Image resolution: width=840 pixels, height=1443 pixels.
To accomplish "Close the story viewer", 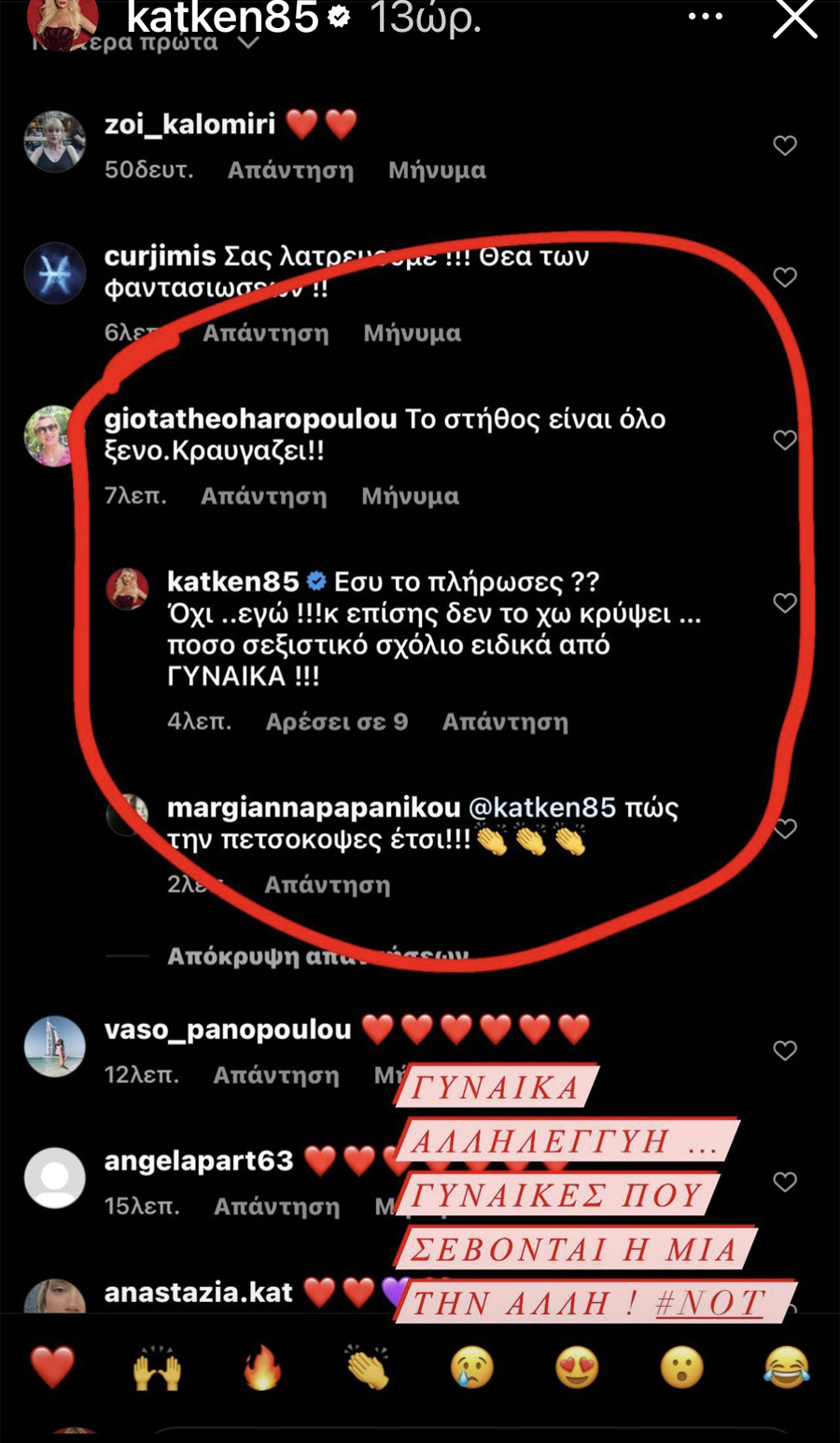I will click(x=794, y=18).
